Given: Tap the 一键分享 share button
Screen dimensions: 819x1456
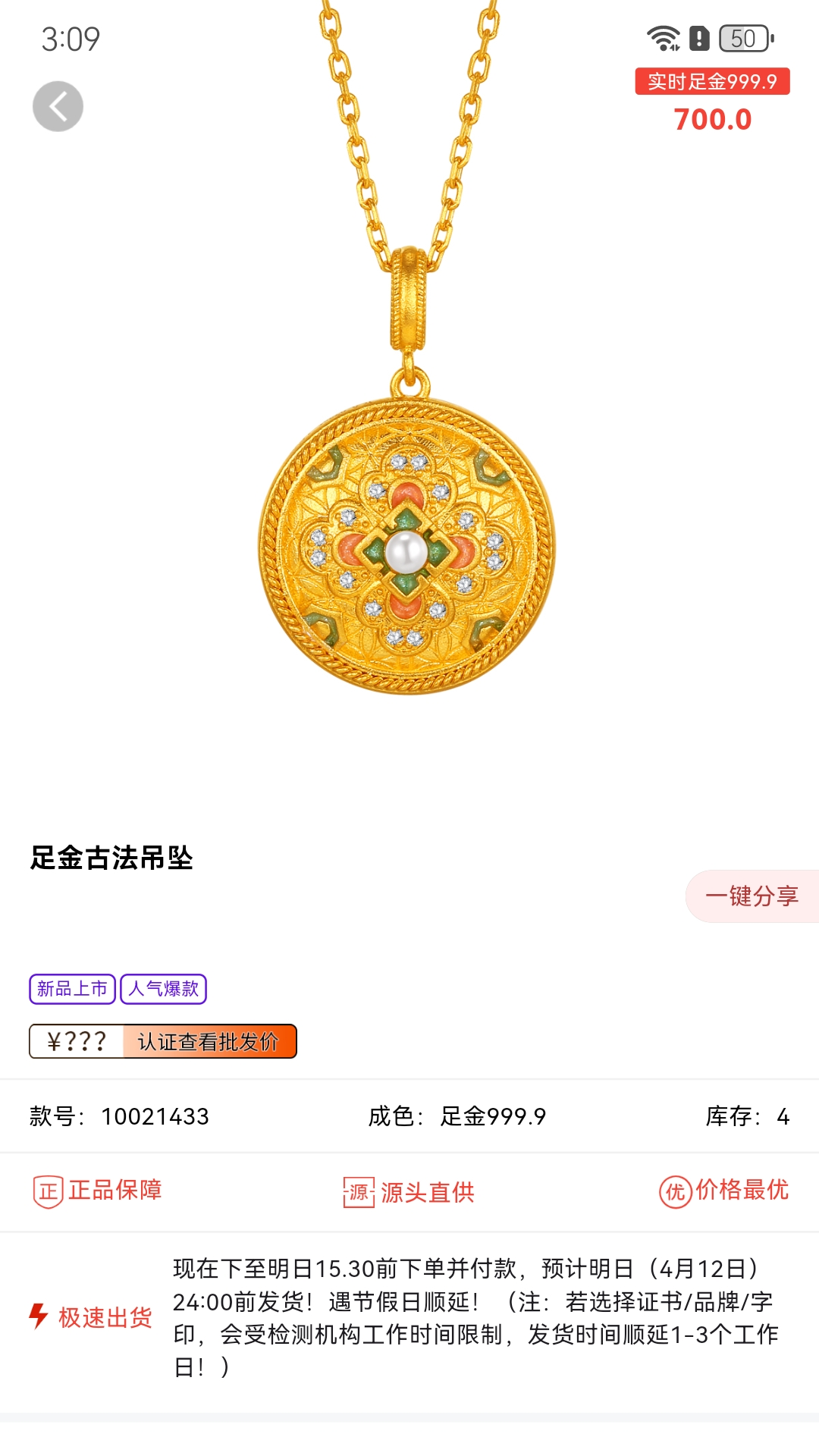Looking at the screenshot, I should tap(752, 896).
